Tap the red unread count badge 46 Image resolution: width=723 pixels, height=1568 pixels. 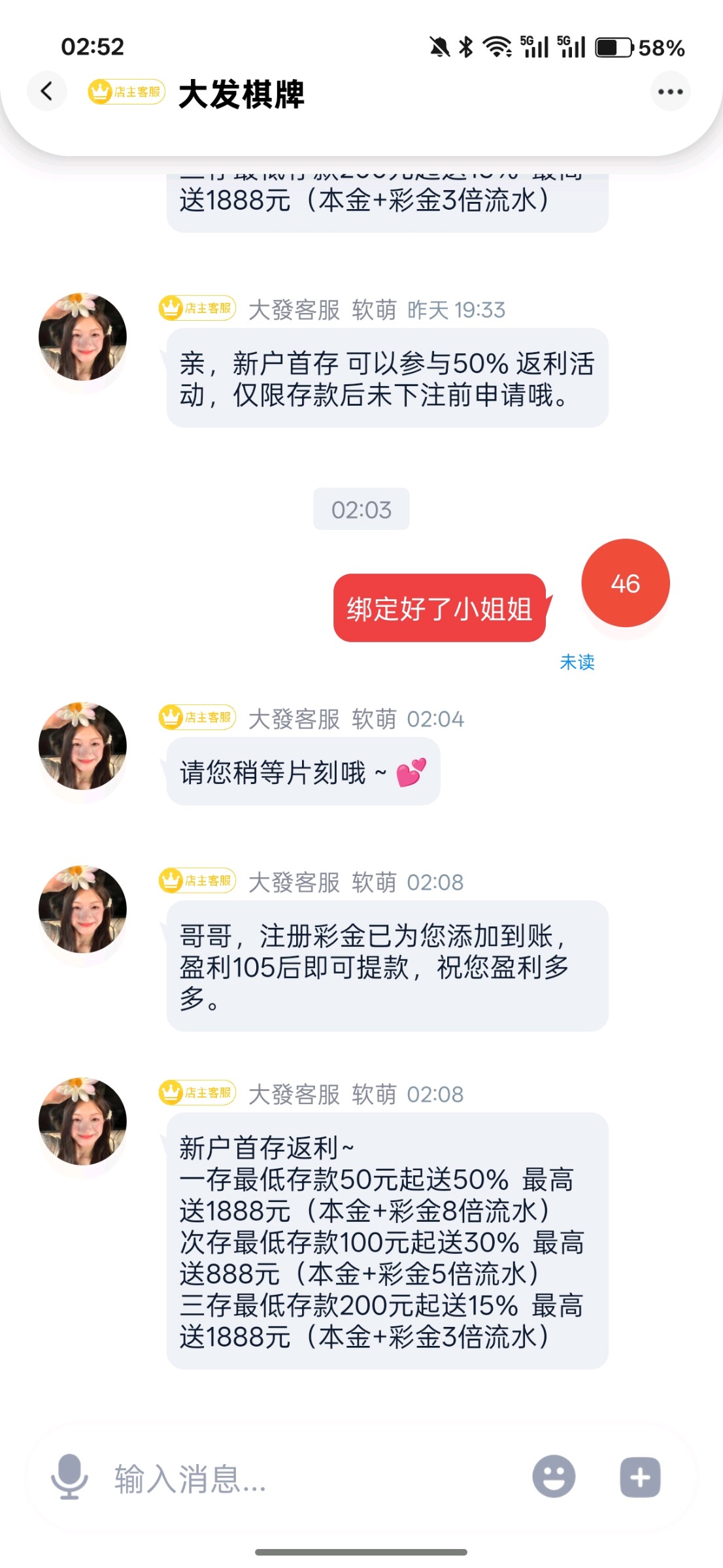(x=626, y=584)
